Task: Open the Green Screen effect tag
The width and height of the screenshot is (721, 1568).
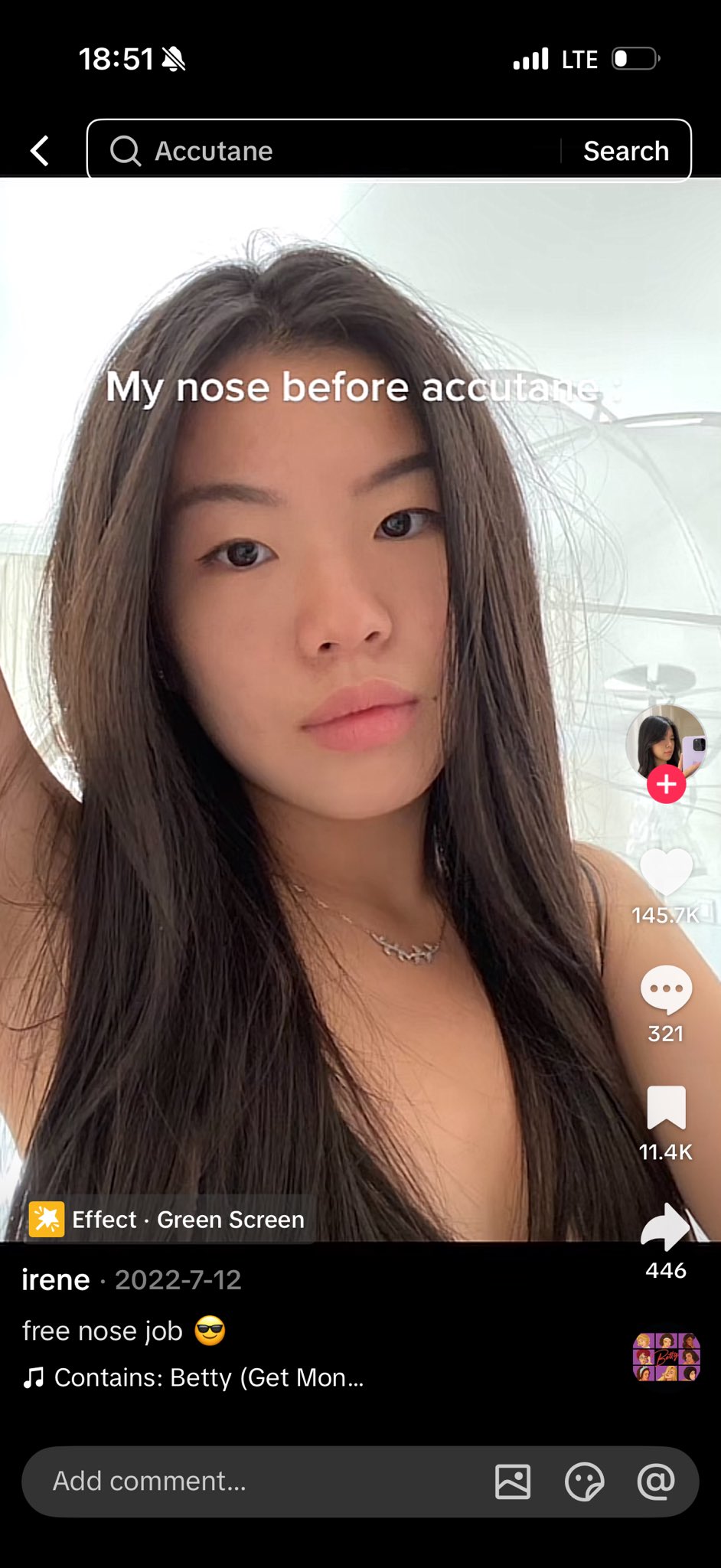Action: pyautogui.click(x=168, y=1220)
